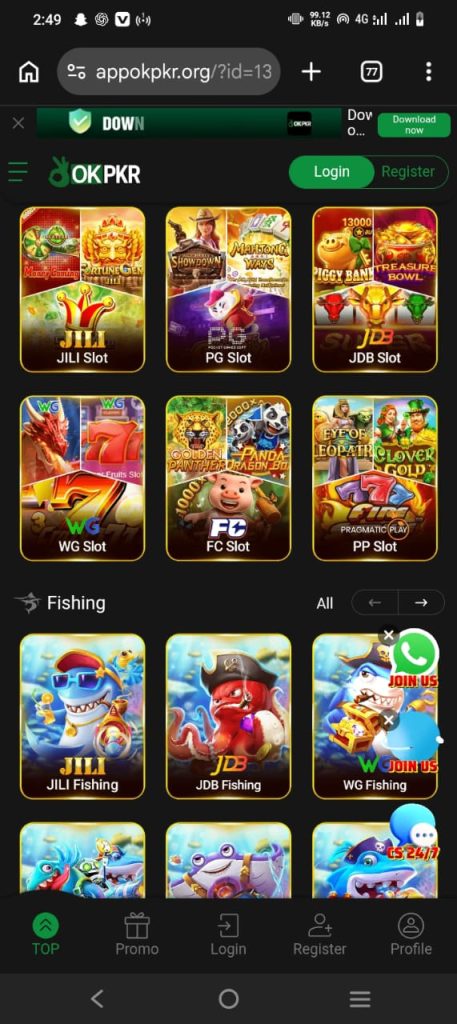457x1024 pixels.
Task: Open CS 24/7 chat support bubble
Action: (414, 832)
